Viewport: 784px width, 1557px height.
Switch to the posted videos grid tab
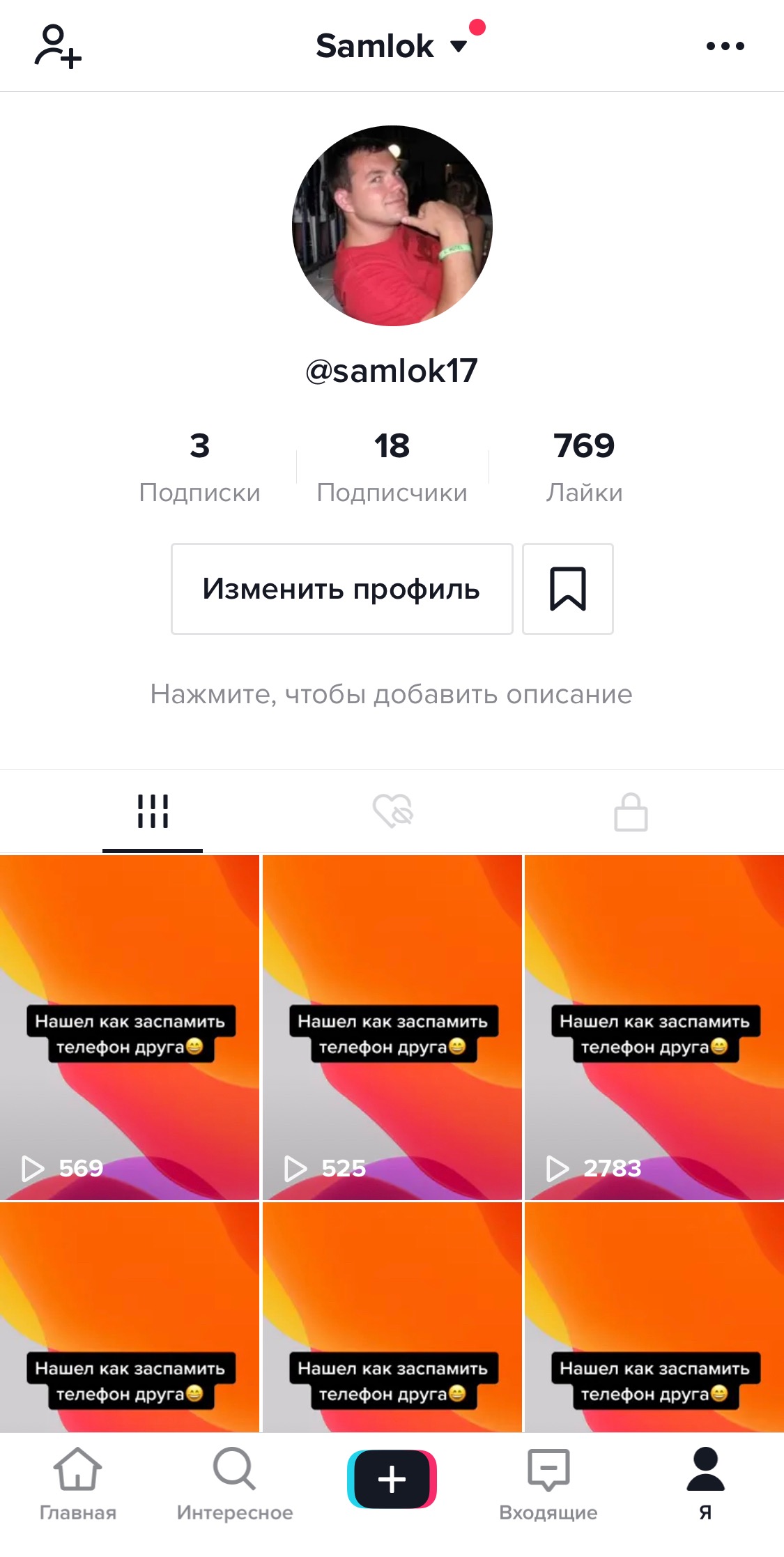[x=153, y=812]
